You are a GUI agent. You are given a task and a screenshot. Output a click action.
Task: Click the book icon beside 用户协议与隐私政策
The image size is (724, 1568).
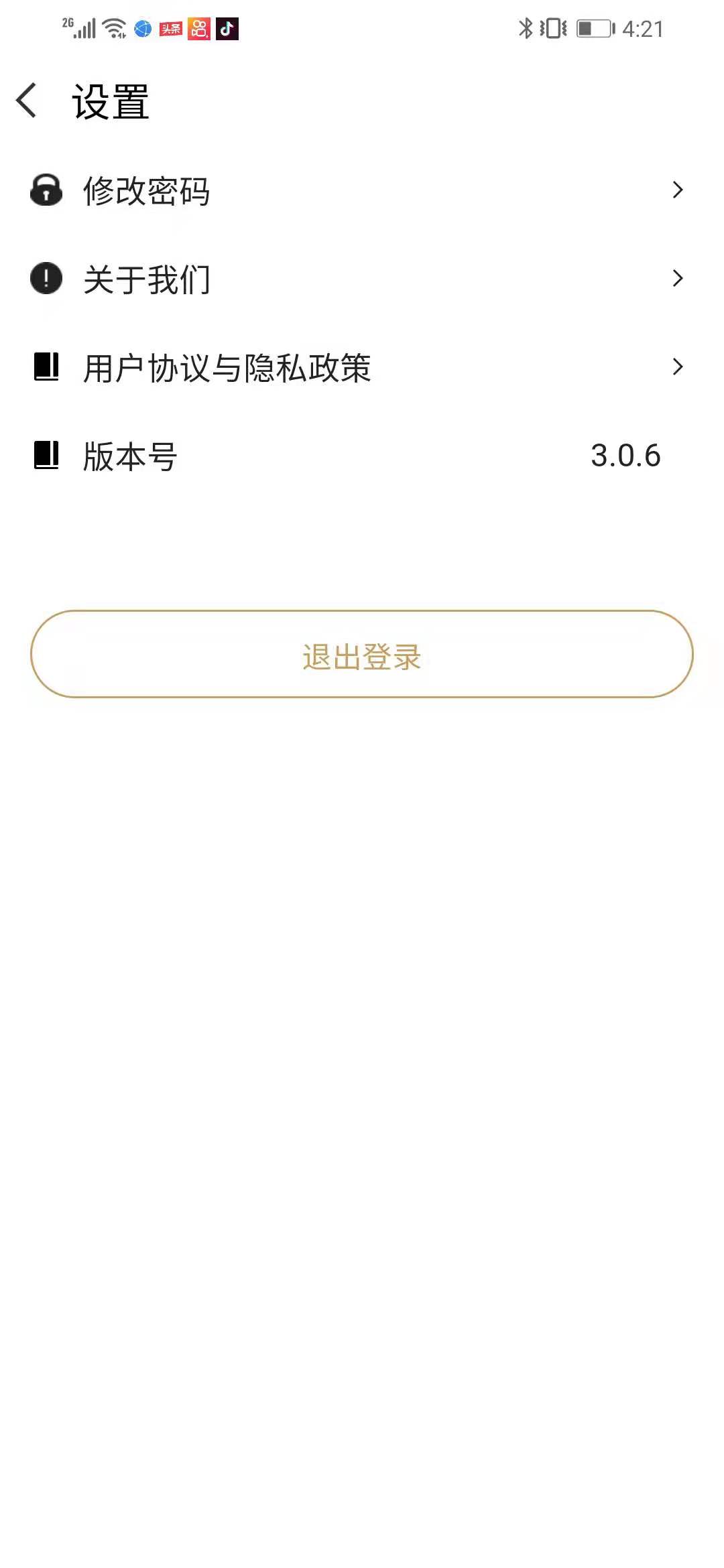[x=45, y=367]
